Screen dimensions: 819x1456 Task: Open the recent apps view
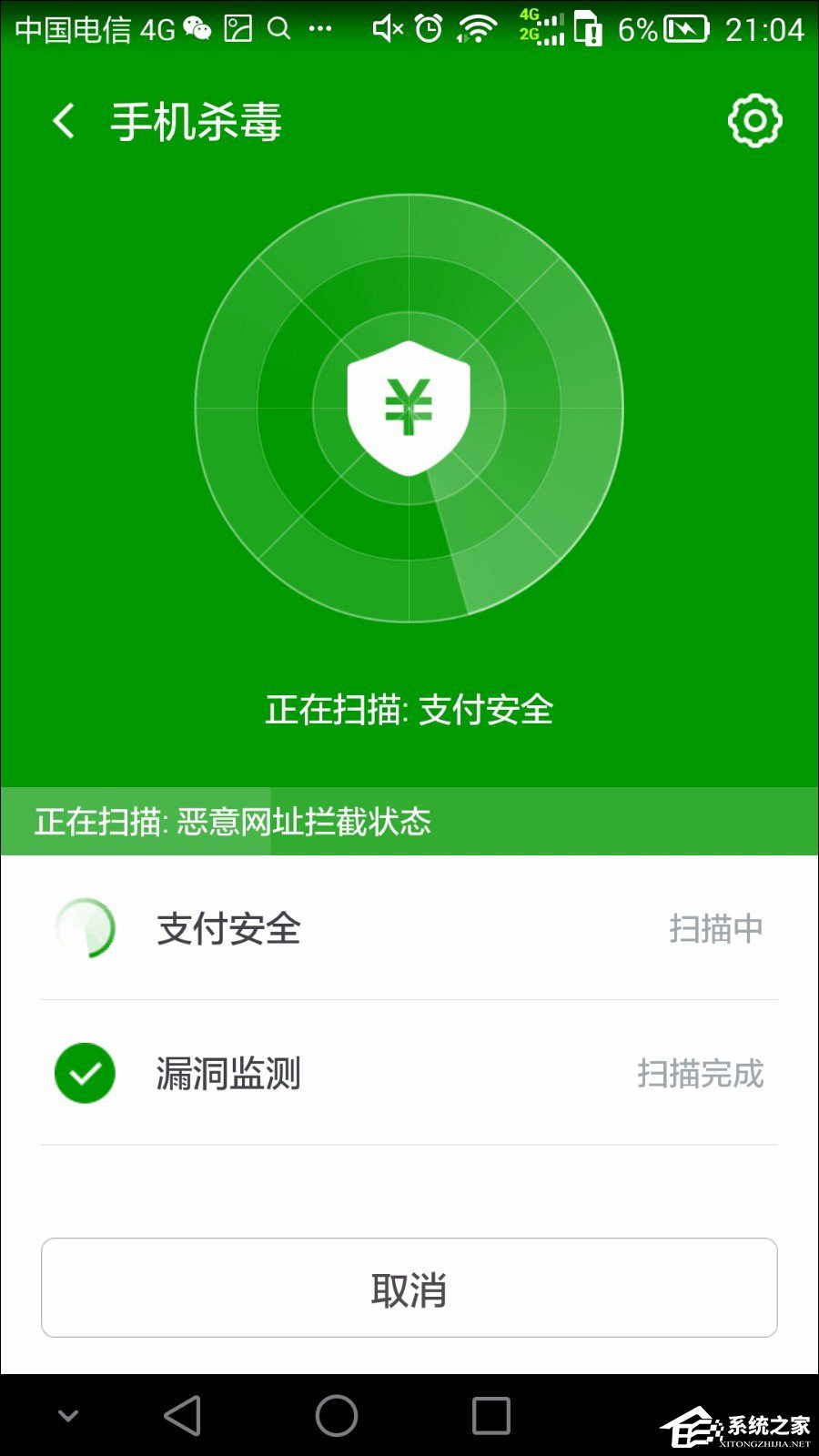point(491,1415)
